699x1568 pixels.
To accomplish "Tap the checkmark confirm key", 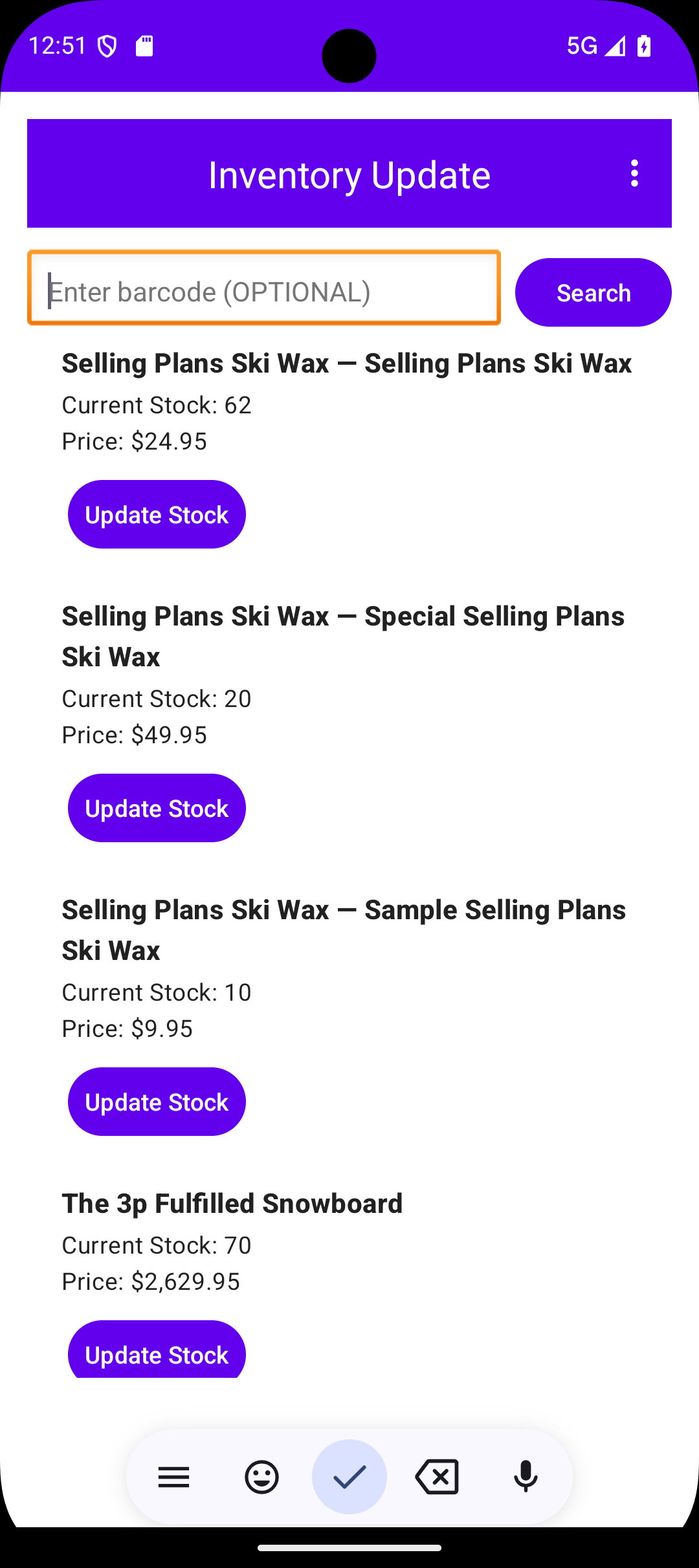I will tap(349, 1477).
